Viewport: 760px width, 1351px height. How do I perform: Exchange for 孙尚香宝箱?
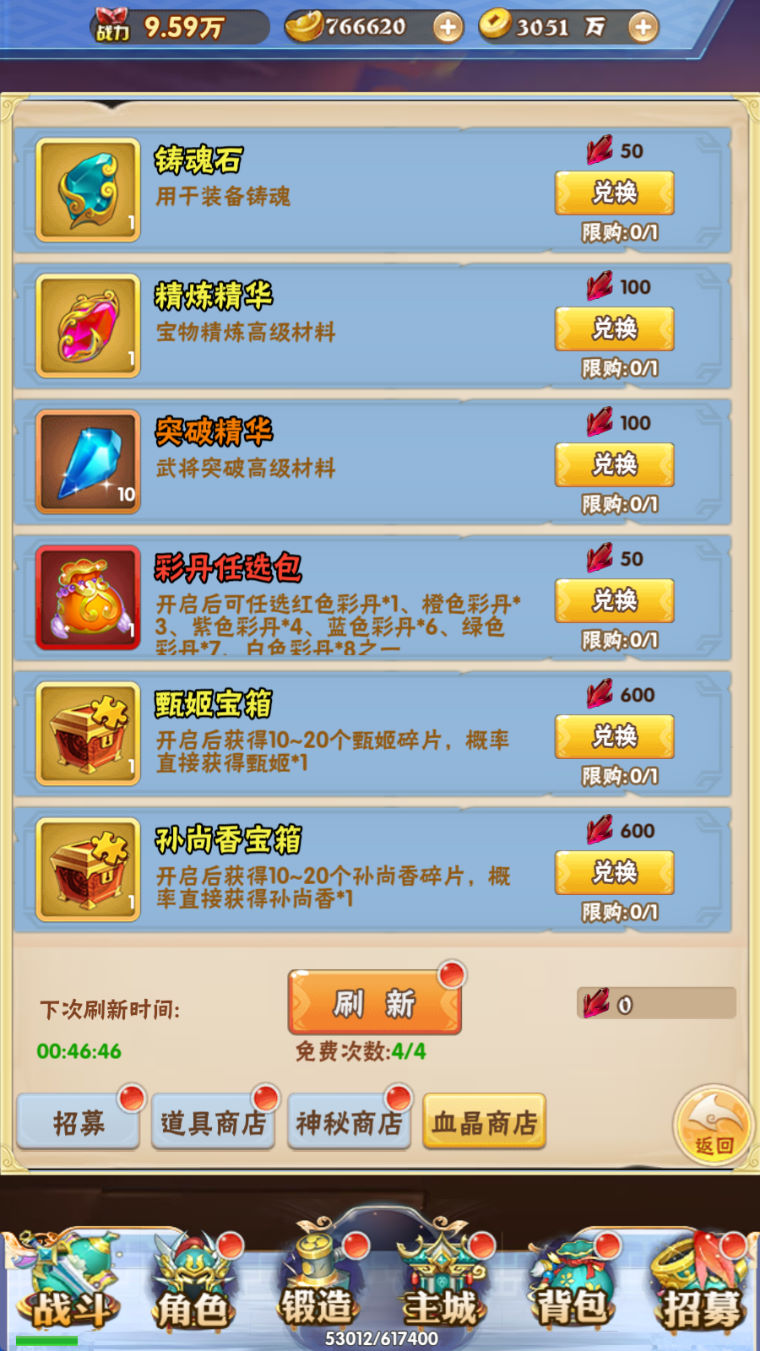[x=614, y=872]
